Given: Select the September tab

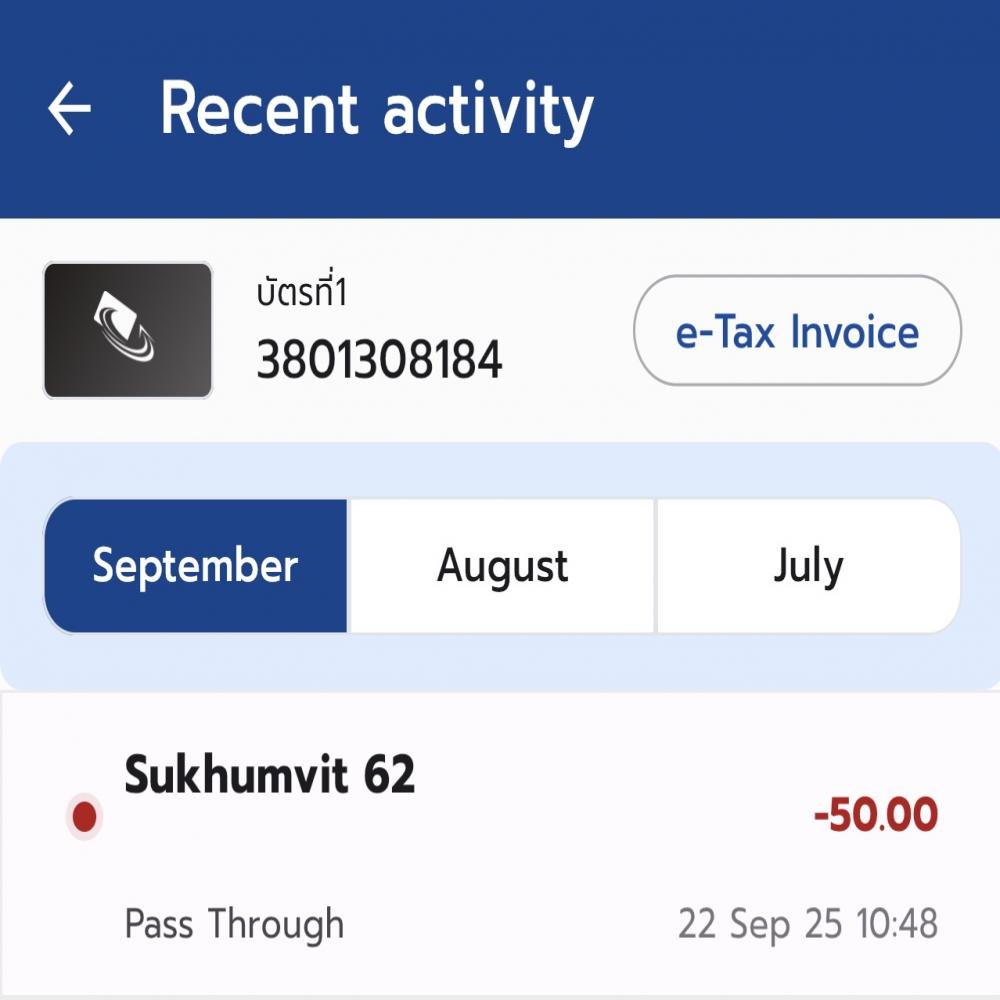Looking at the screenshot, I should [x=196, y=566].
